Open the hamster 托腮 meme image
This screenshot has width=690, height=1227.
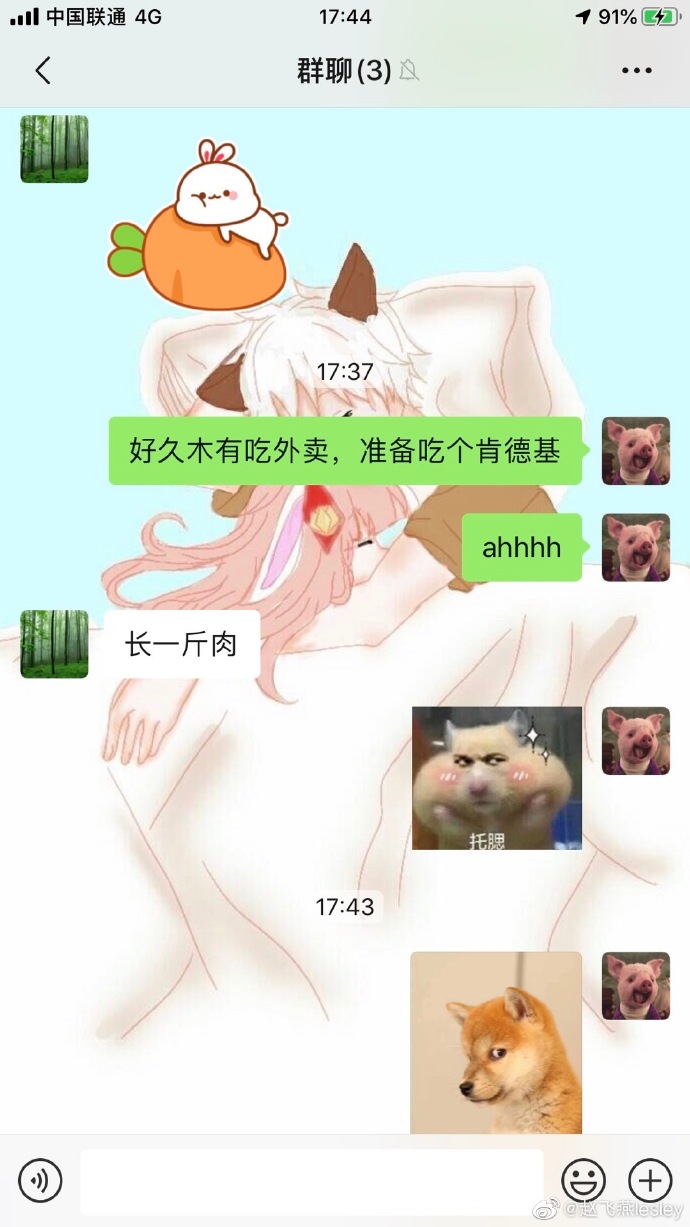496,778
